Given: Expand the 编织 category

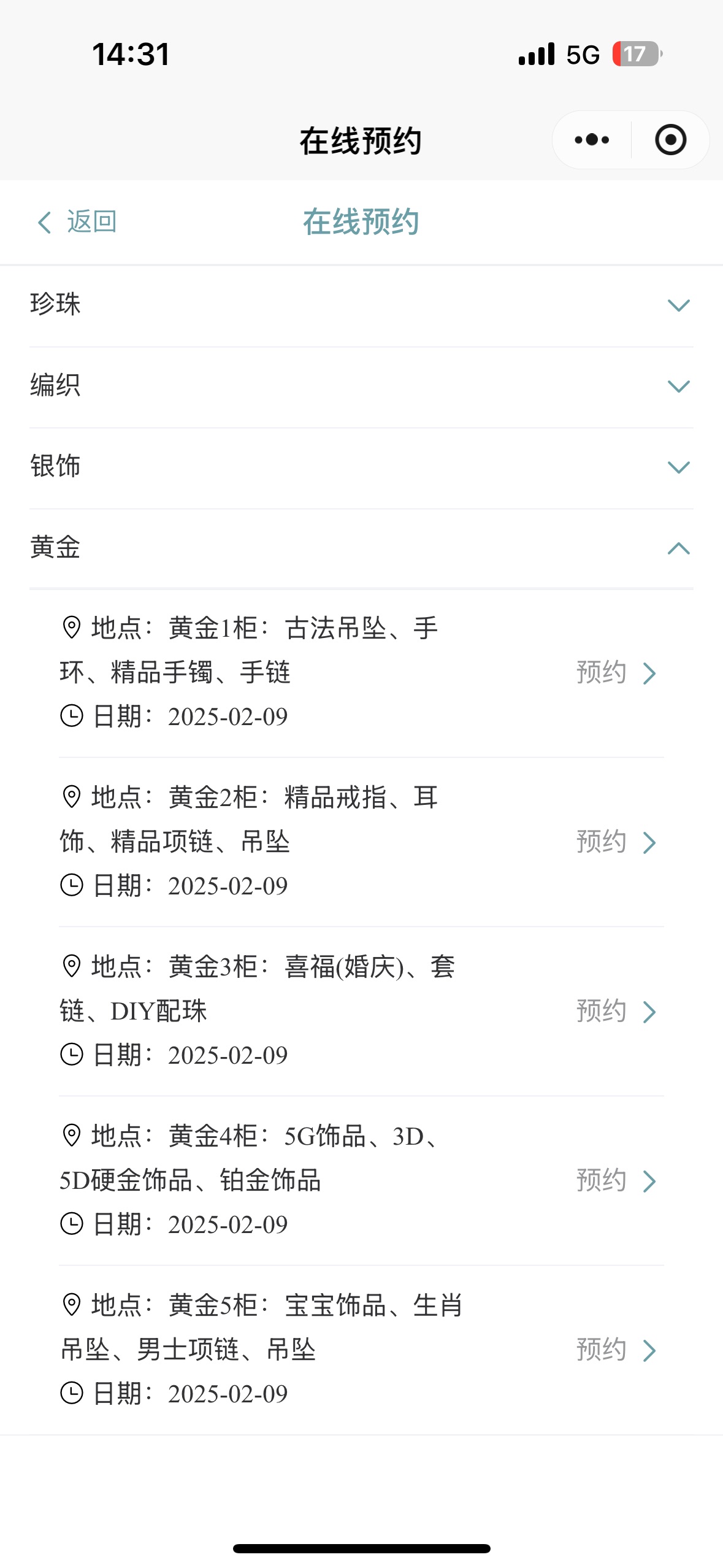Looking at the screenshot, I should point(361,386).
